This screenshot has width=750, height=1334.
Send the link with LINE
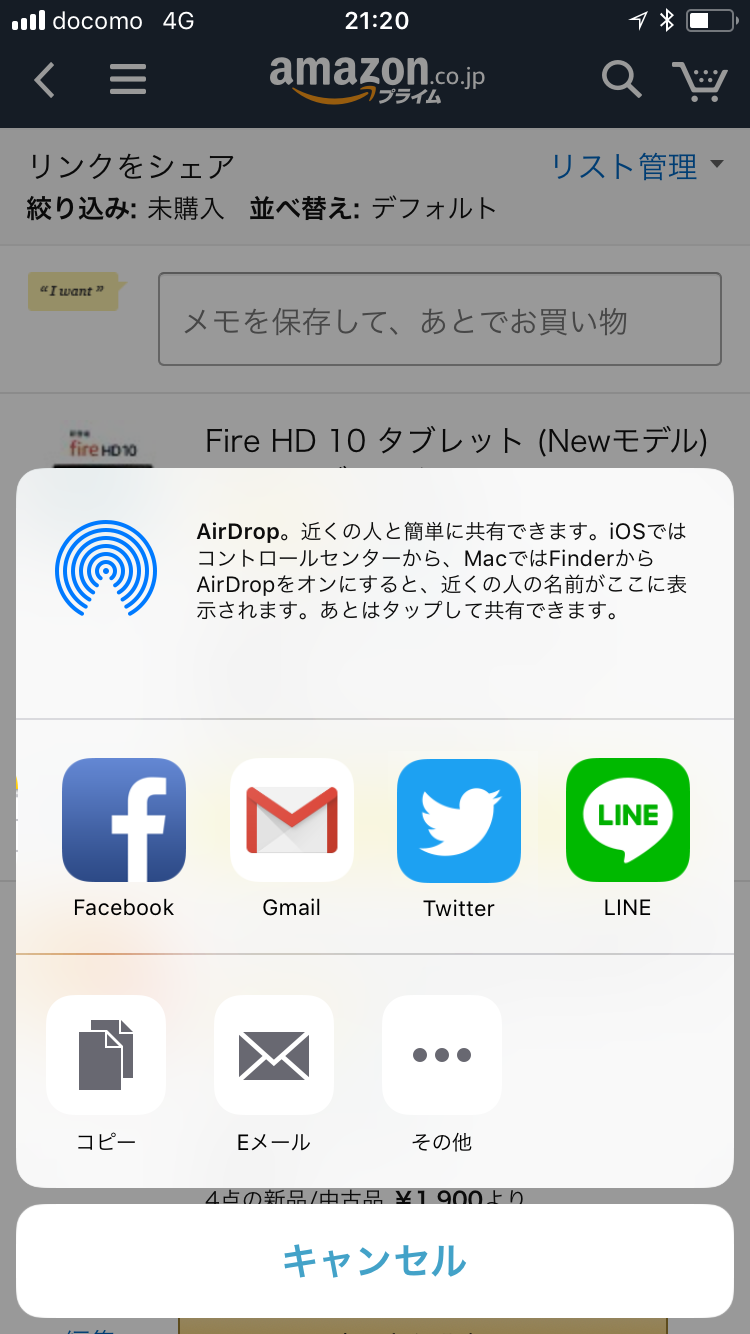pos(628,820)
